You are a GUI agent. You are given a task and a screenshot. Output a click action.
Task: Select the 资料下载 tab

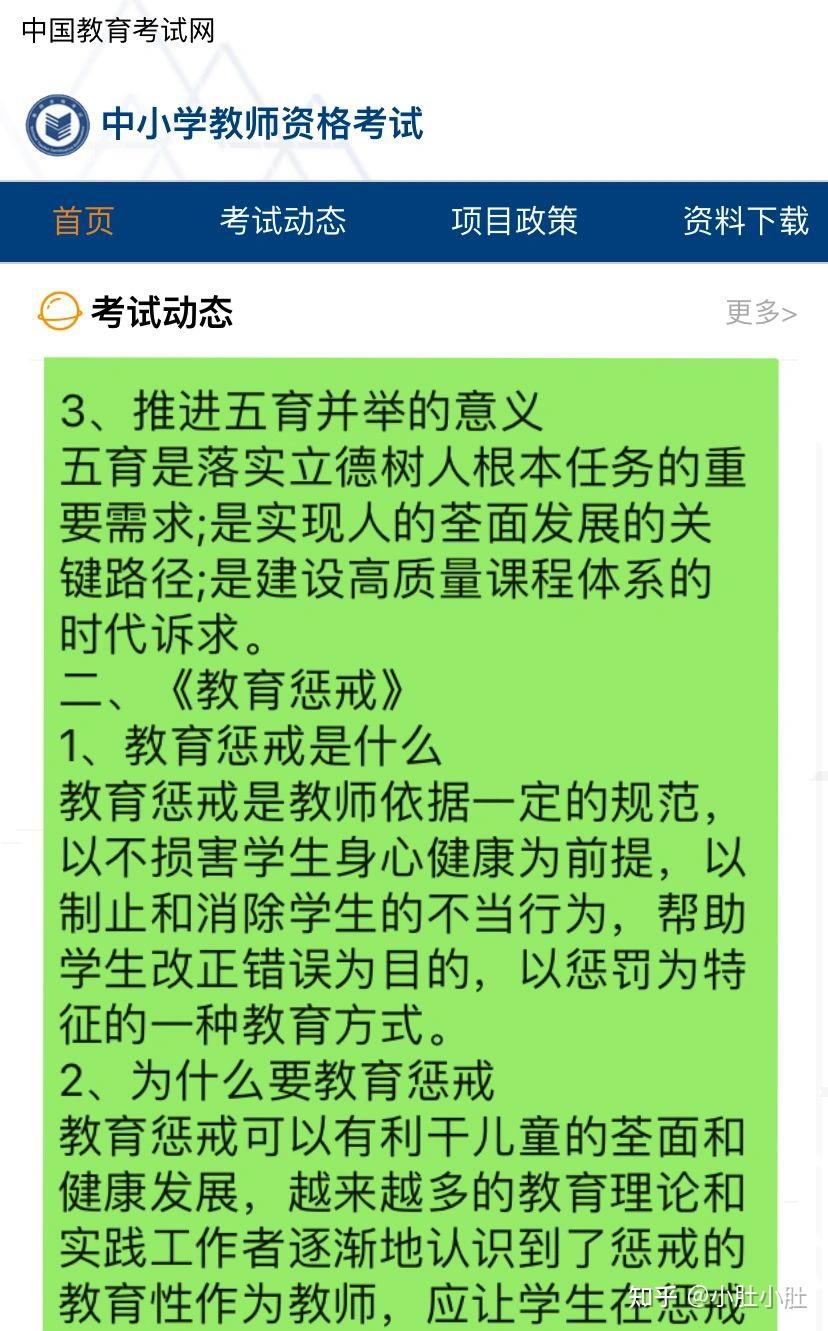(x=746, y=221)
